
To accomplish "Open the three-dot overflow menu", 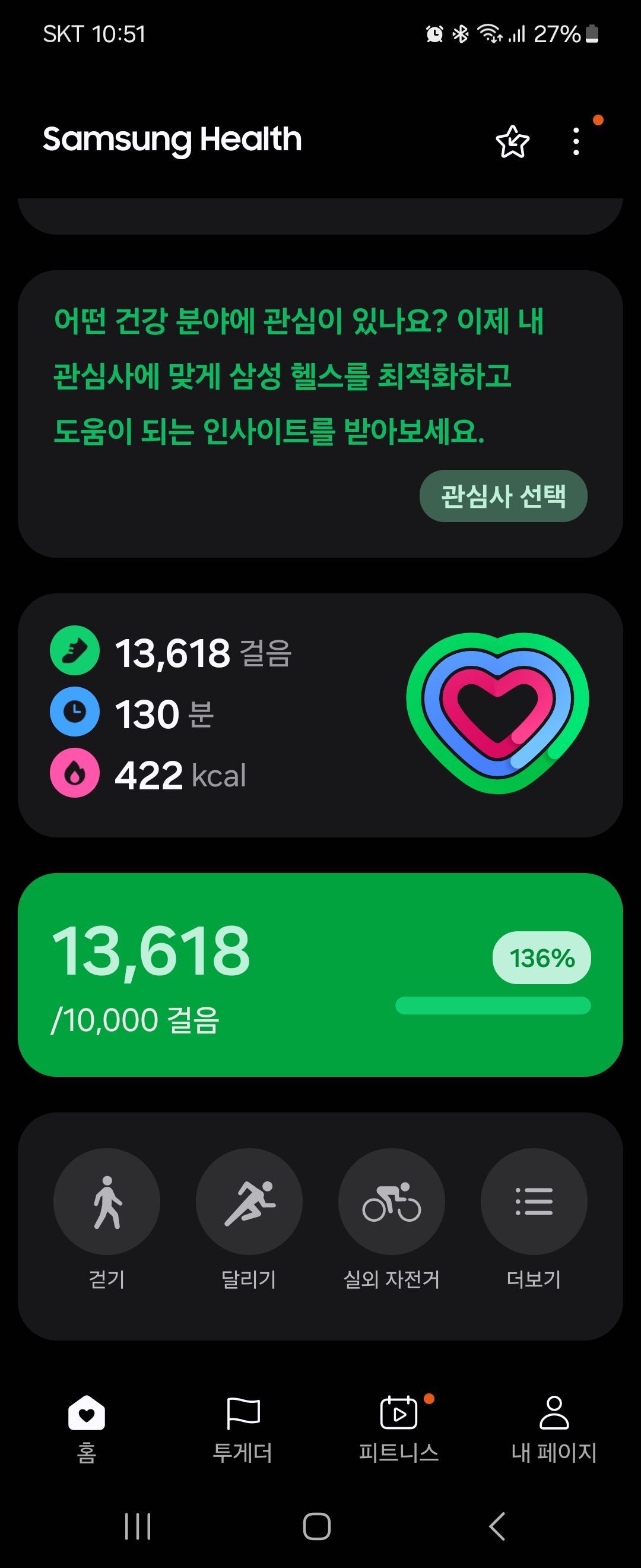I will (576, 142).
